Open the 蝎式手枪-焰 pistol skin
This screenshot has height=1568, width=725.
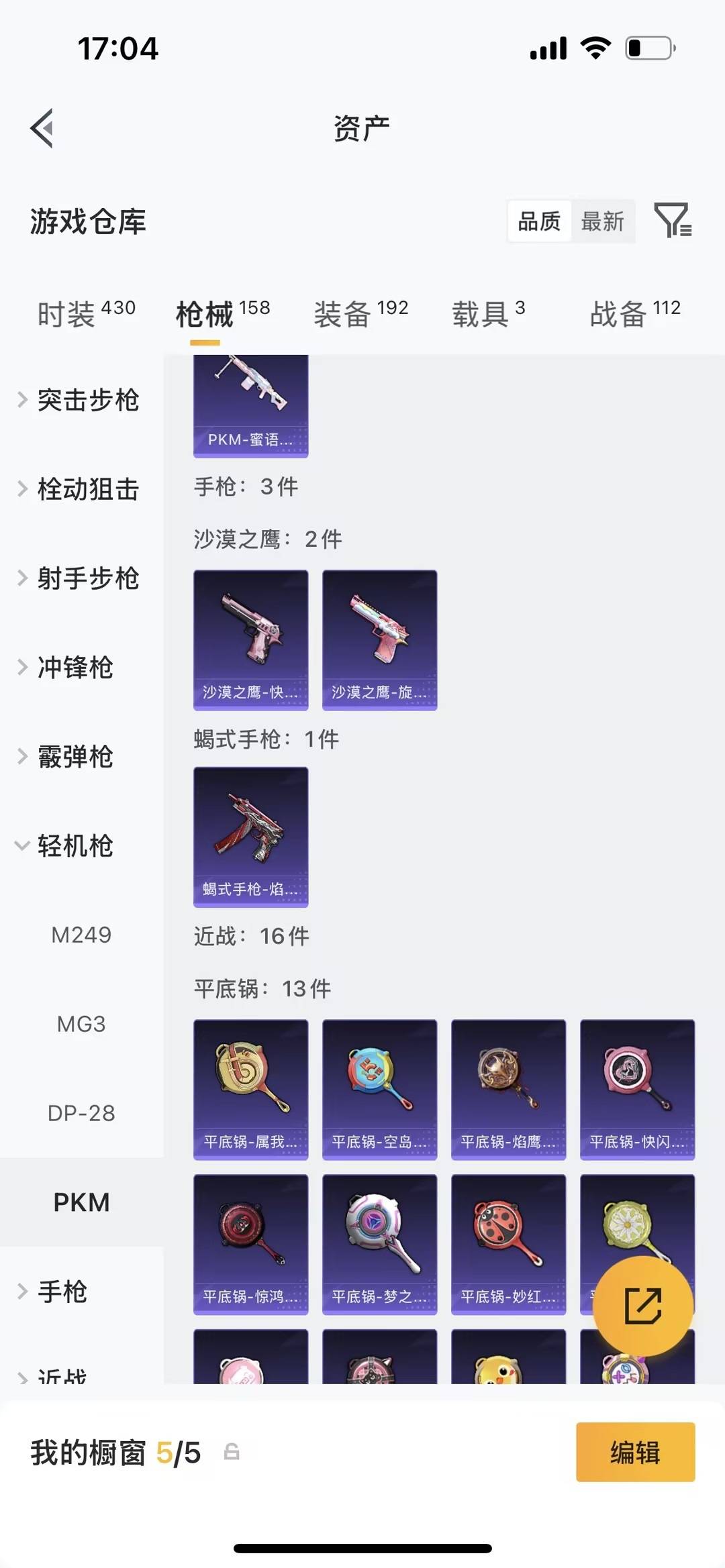[x=250, y=836]
